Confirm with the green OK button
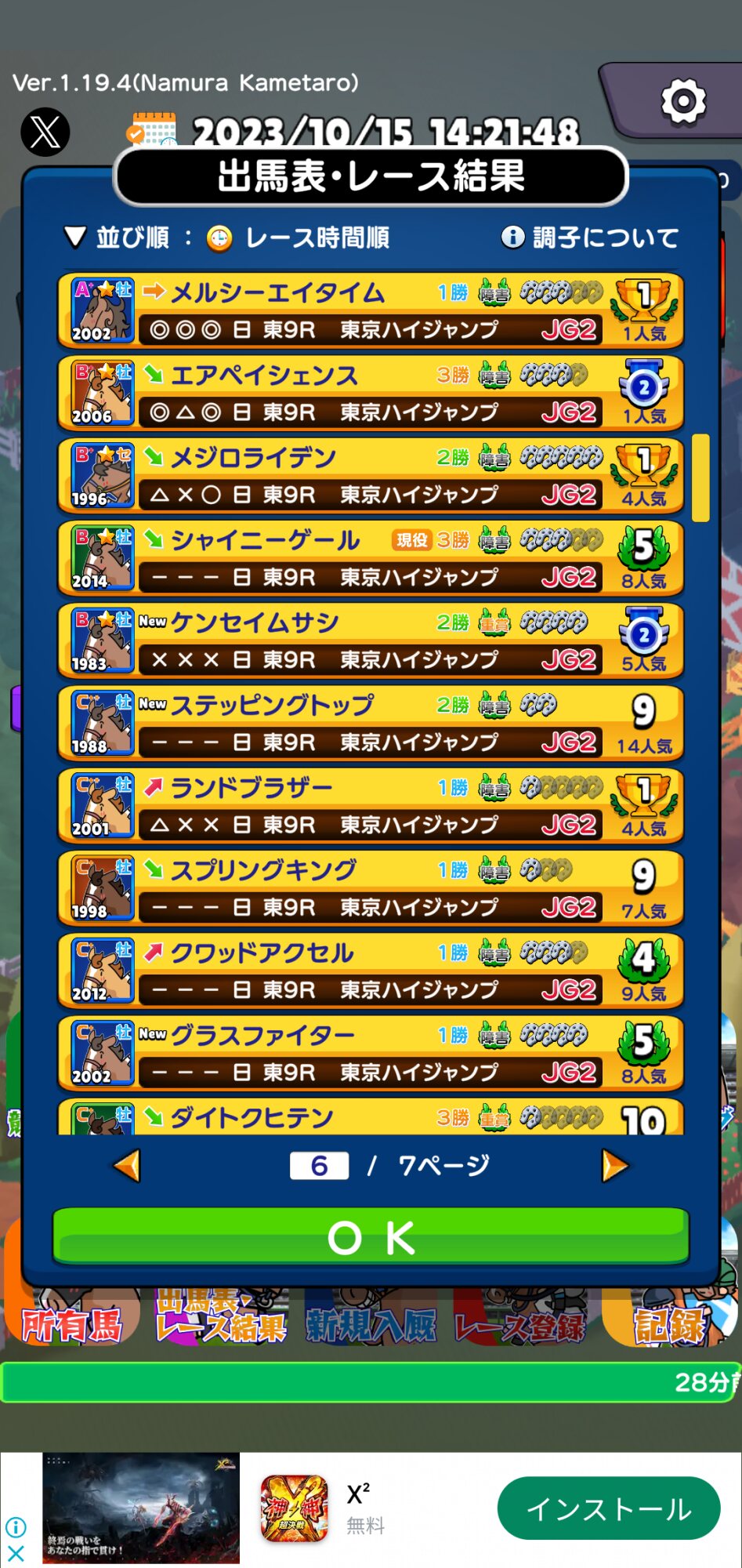 tap(371, 1236)
